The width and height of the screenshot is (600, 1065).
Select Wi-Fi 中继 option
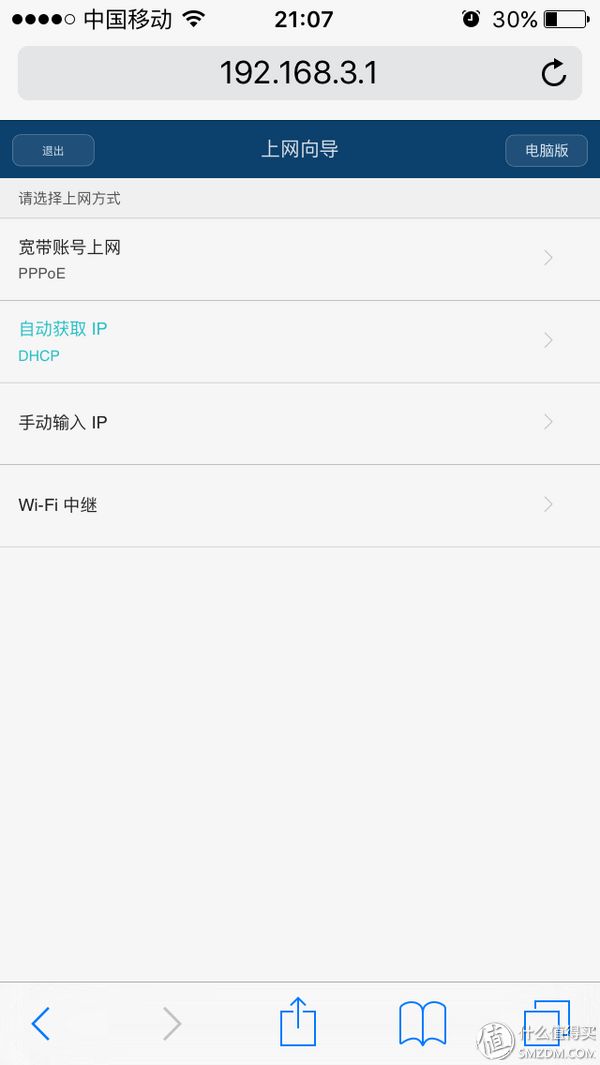[300, 506]
